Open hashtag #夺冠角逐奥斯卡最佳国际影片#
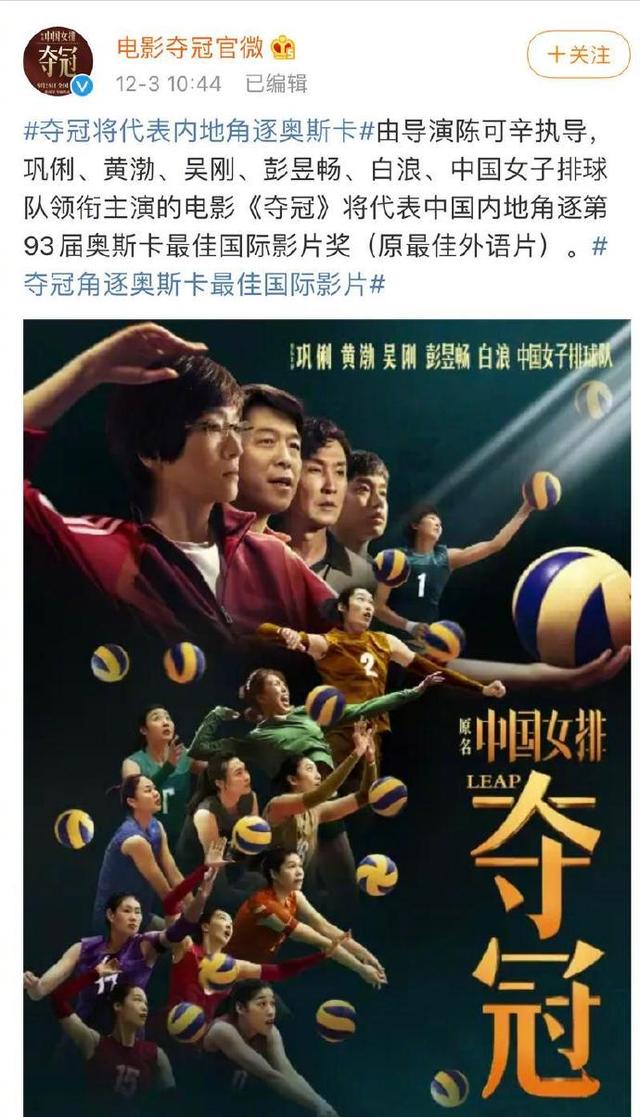 coord(205,285)
